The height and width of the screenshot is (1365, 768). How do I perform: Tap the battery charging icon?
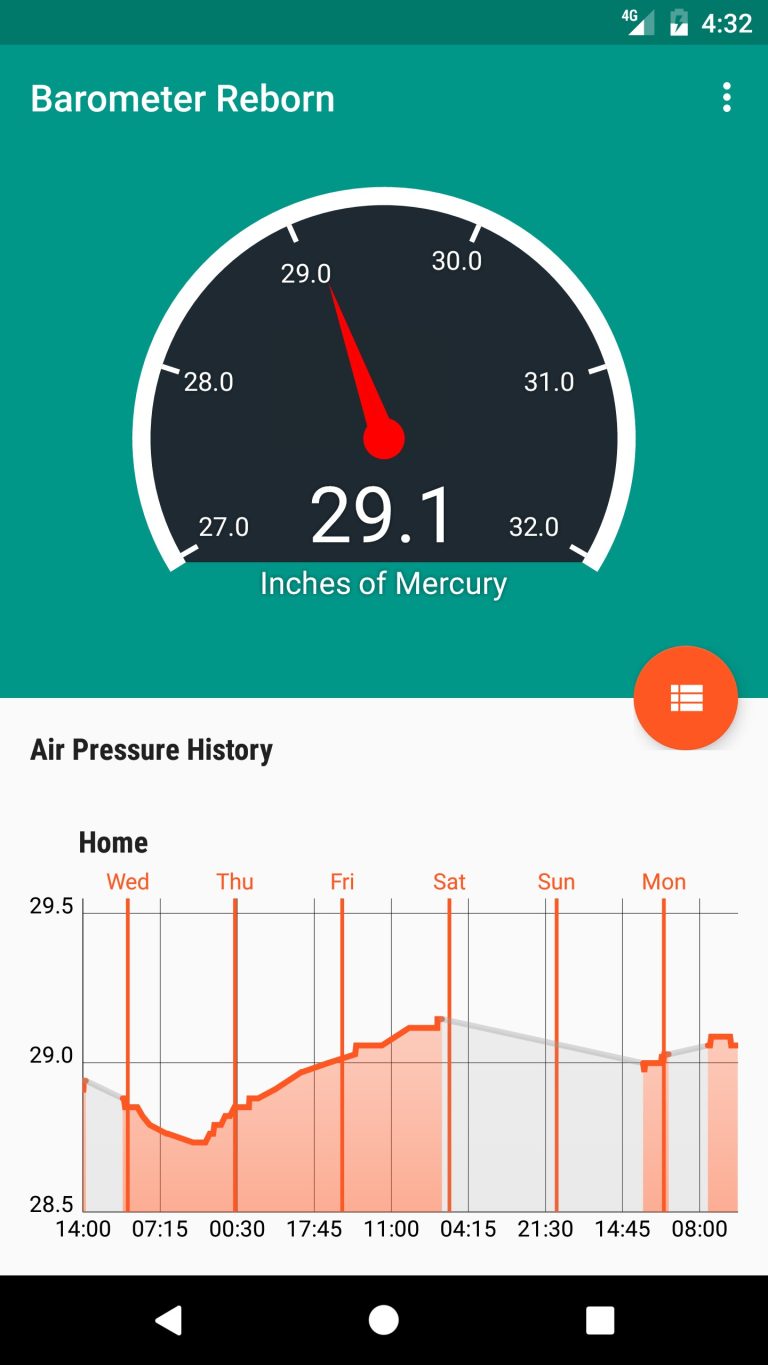pyautogui.click(x=676, y=22)
